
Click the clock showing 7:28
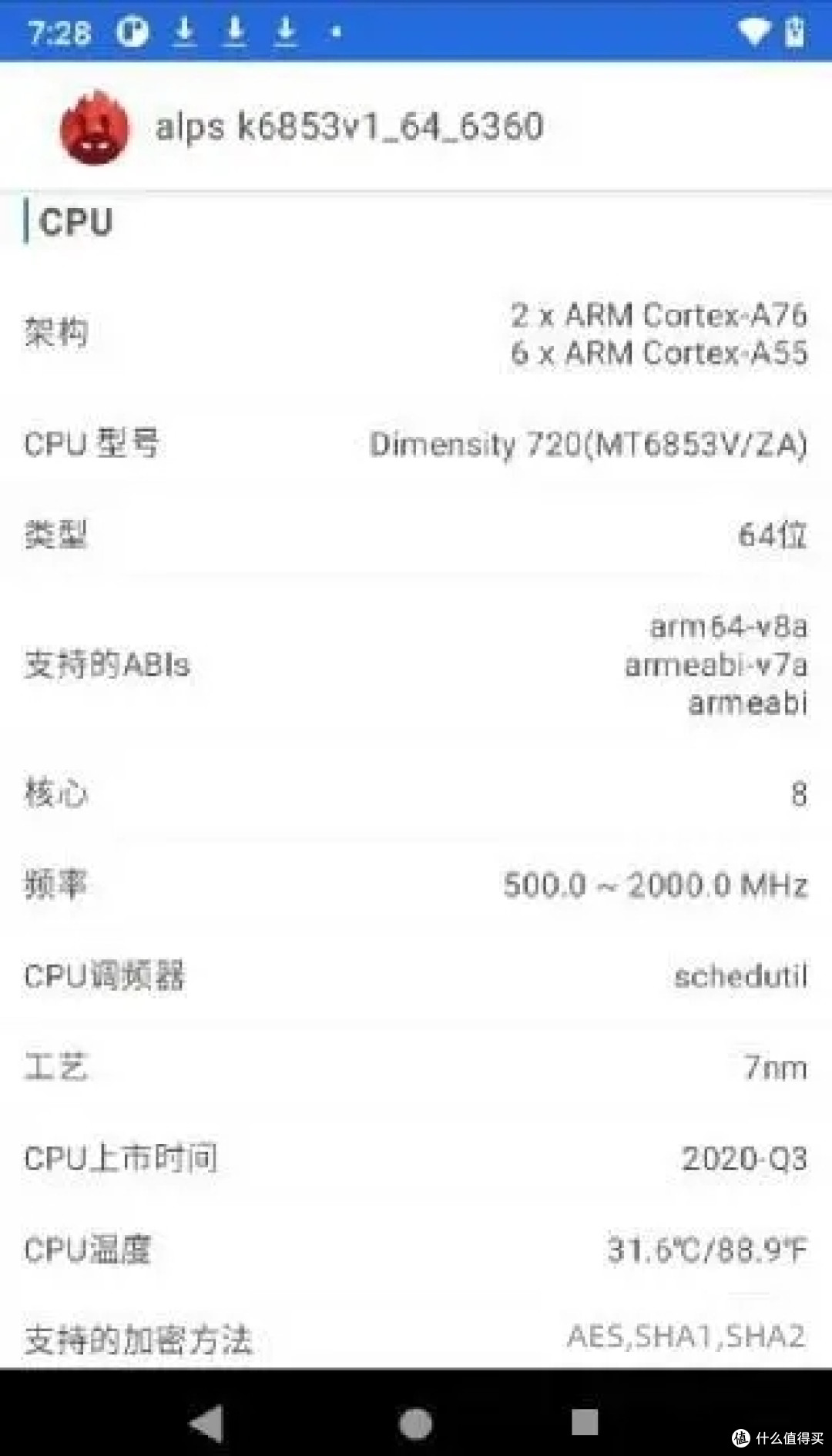pyautogui.click(x=62, y=32)
